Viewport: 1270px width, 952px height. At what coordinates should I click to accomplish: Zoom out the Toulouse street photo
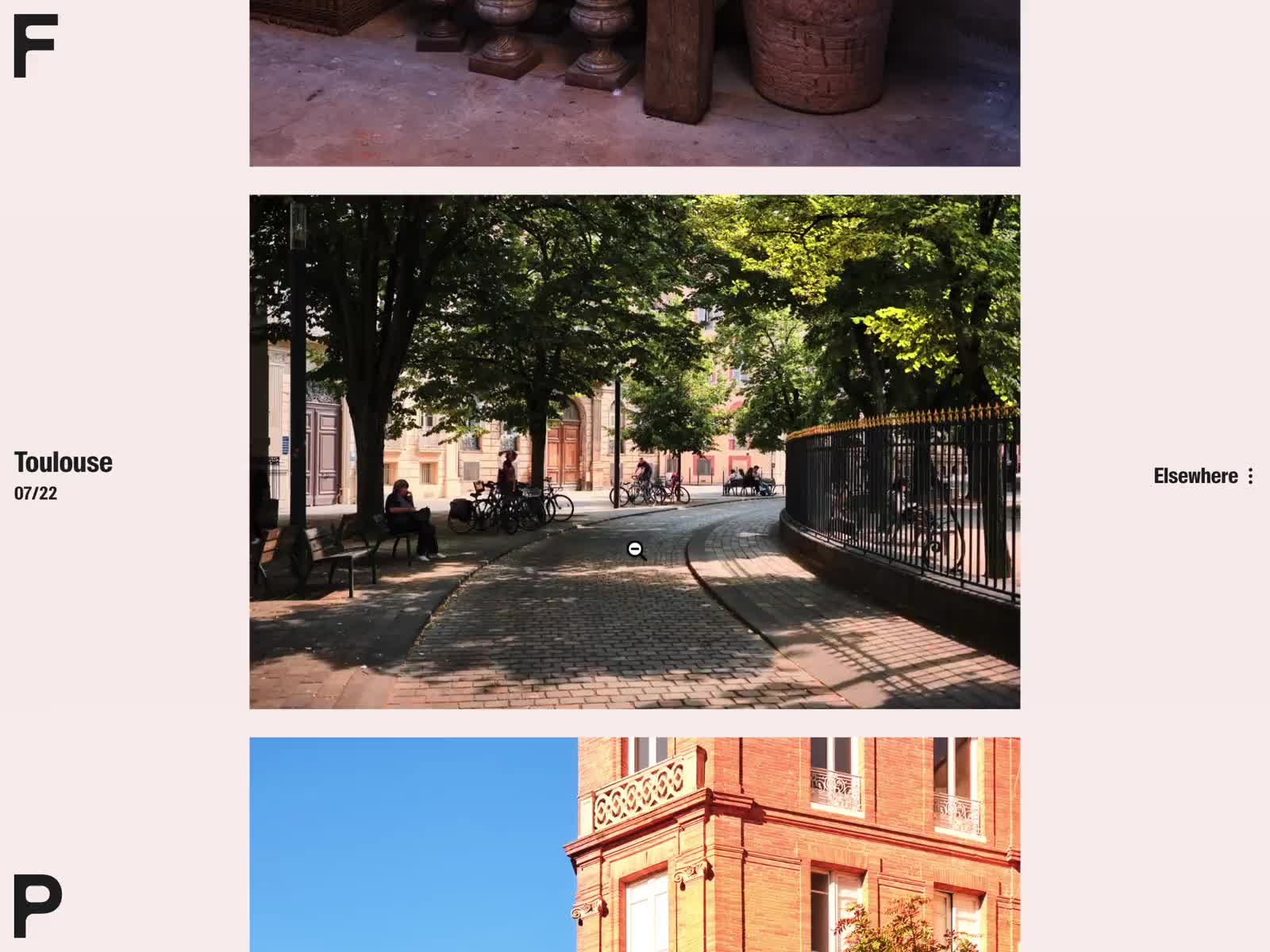634,452
